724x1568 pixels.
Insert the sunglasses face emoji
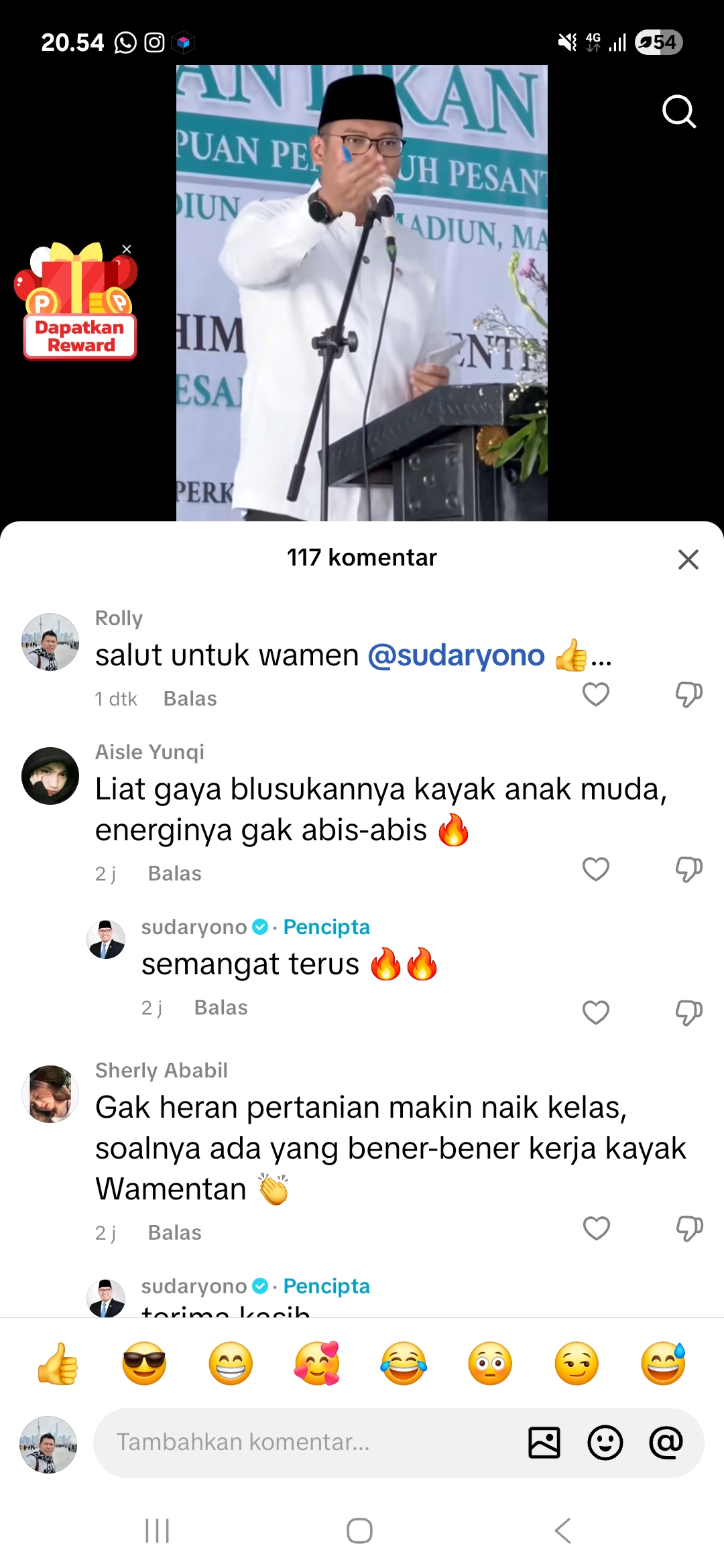click(144, 1364)
